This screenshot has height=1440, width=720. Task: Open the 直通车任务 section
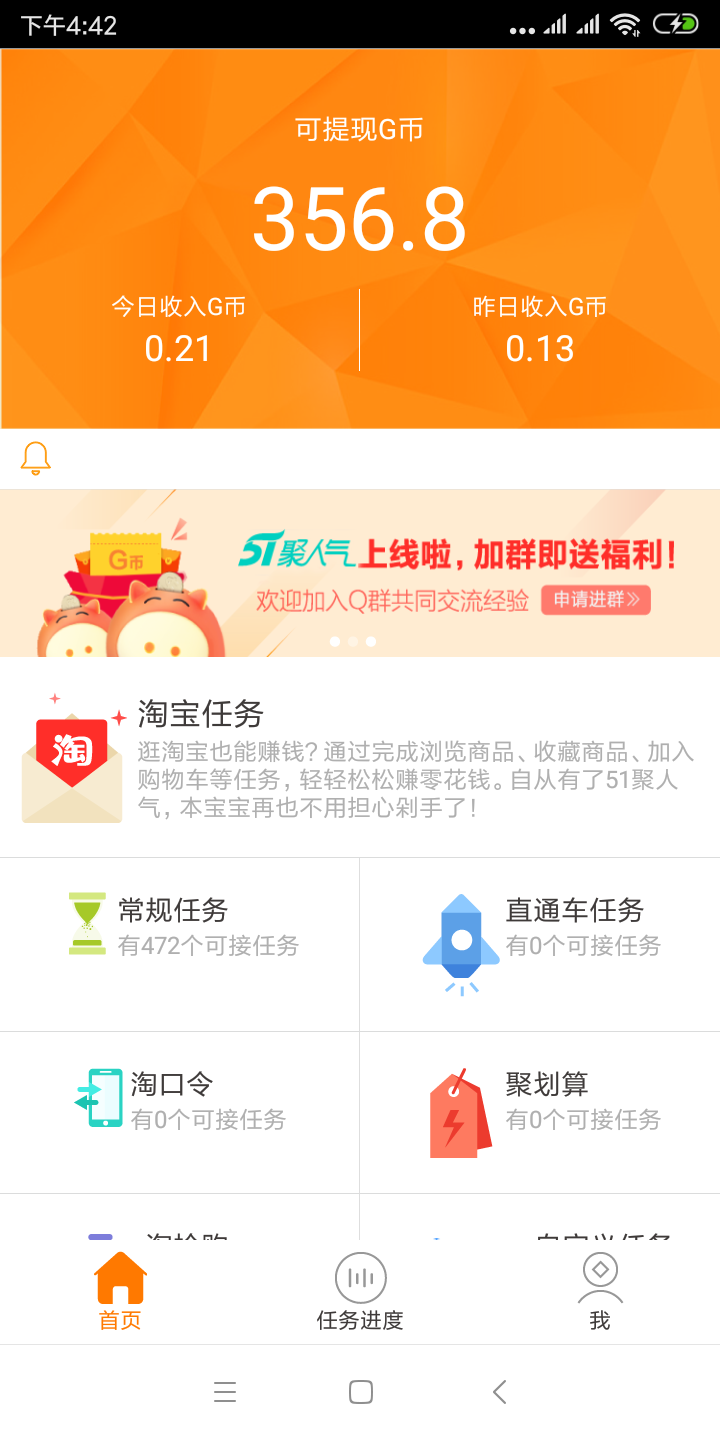click(x=540, y=944)
